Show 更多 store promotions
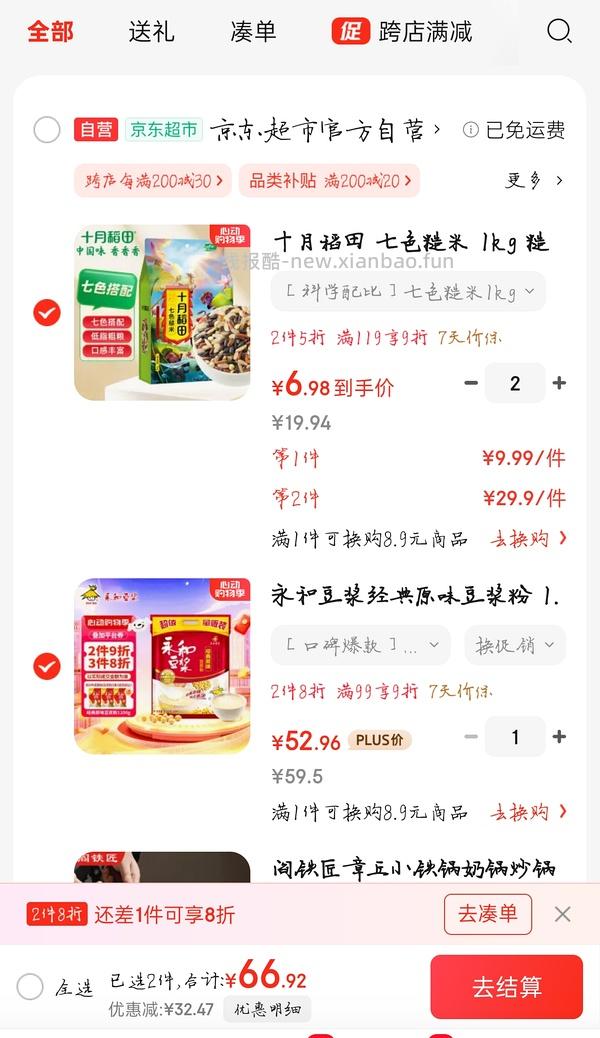 534,181
